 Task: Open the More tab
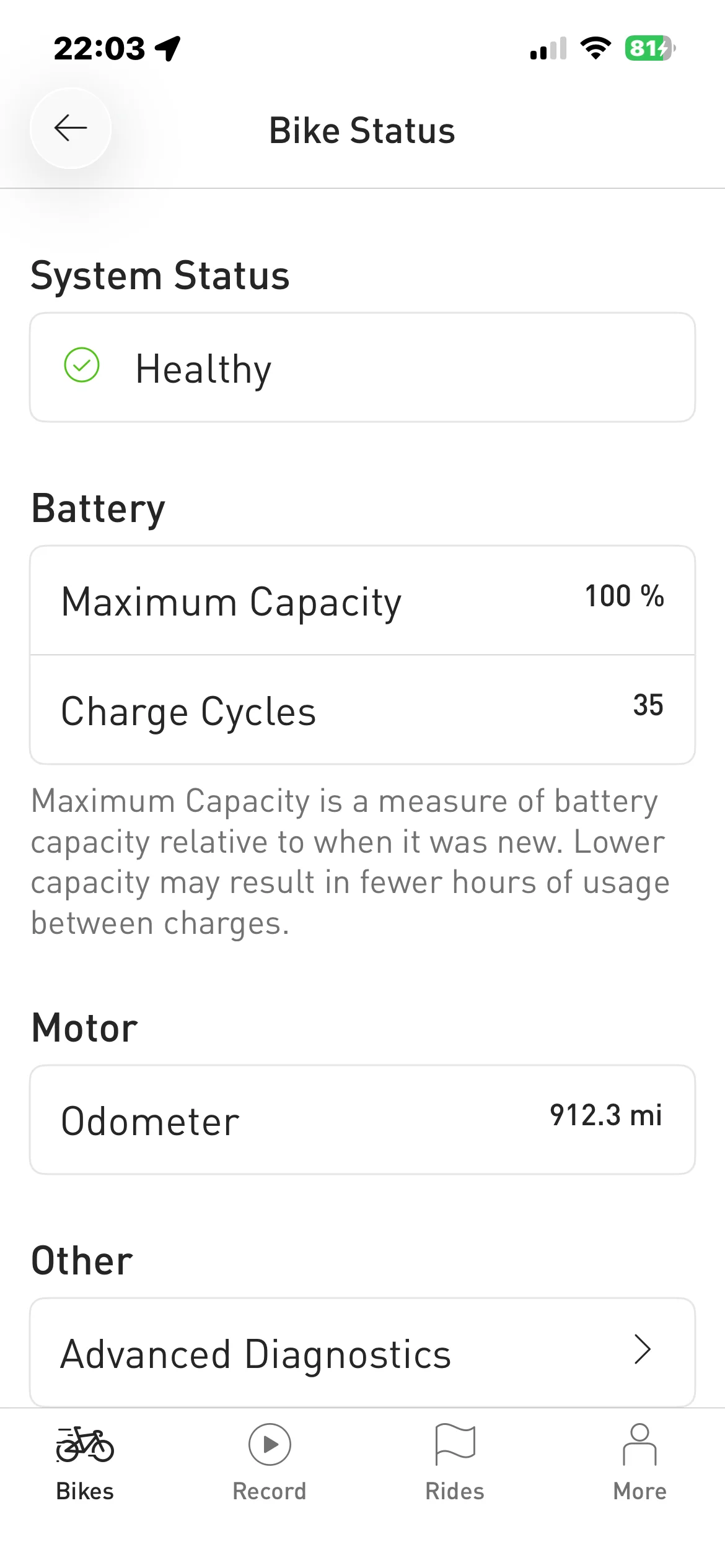point(639,1463)
